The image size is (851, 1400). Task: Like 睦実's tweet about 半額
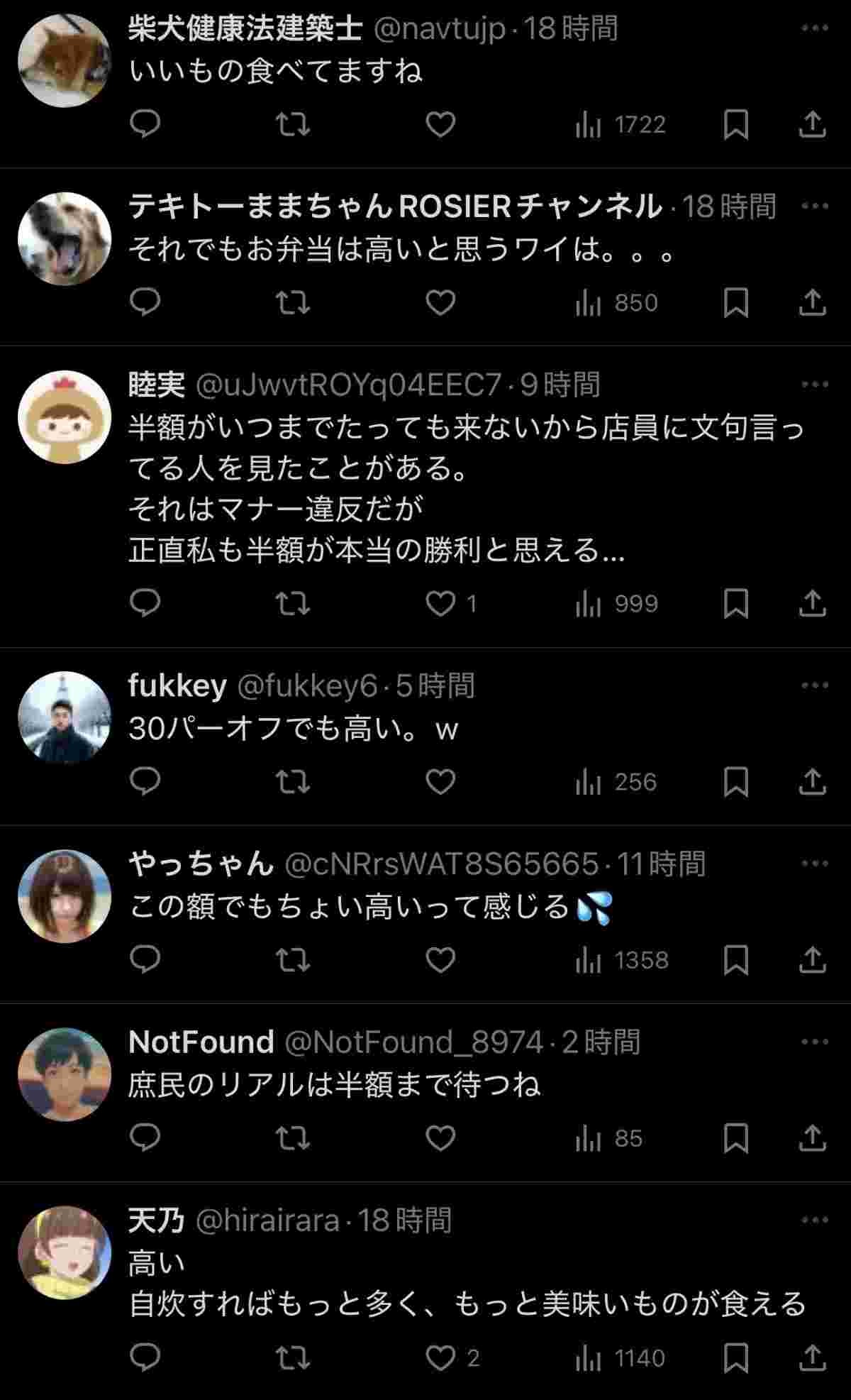[x=440, y=604]
